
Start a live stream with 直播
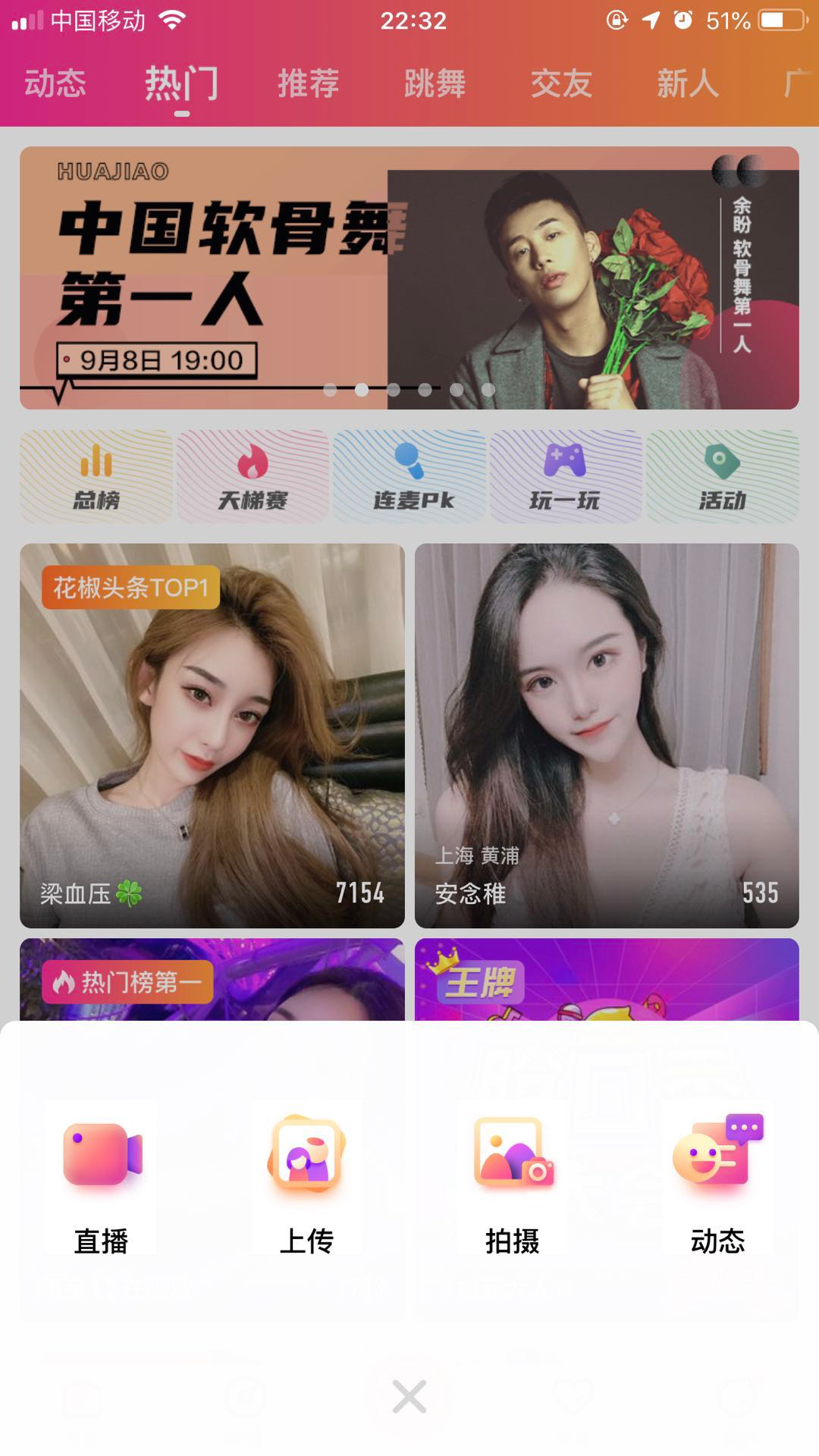click(x=102, y=1180)
